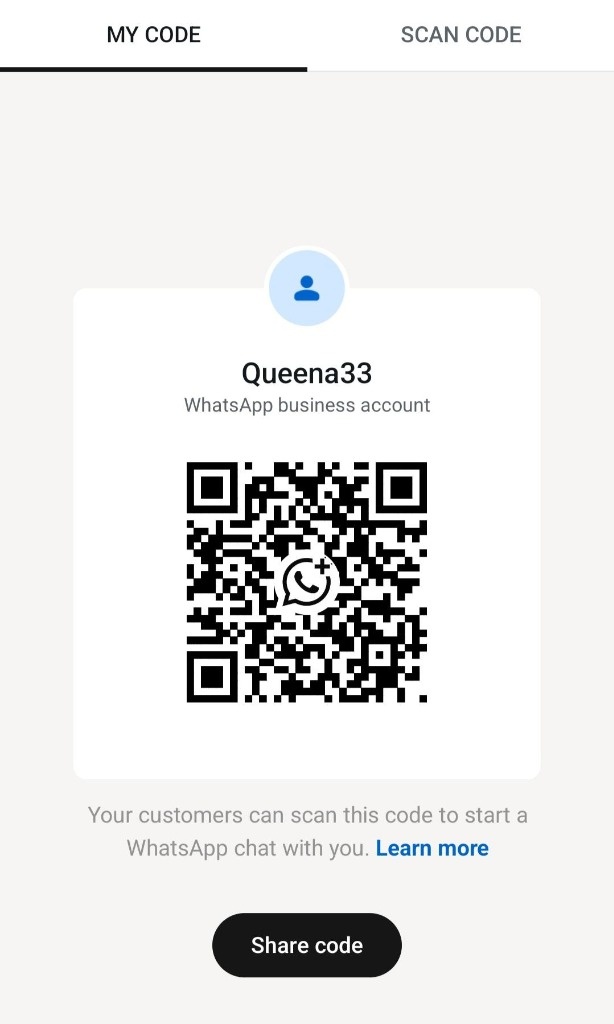The image size is (614, 1024).
Task: Select the My Code tab
Action: point(154,35)
